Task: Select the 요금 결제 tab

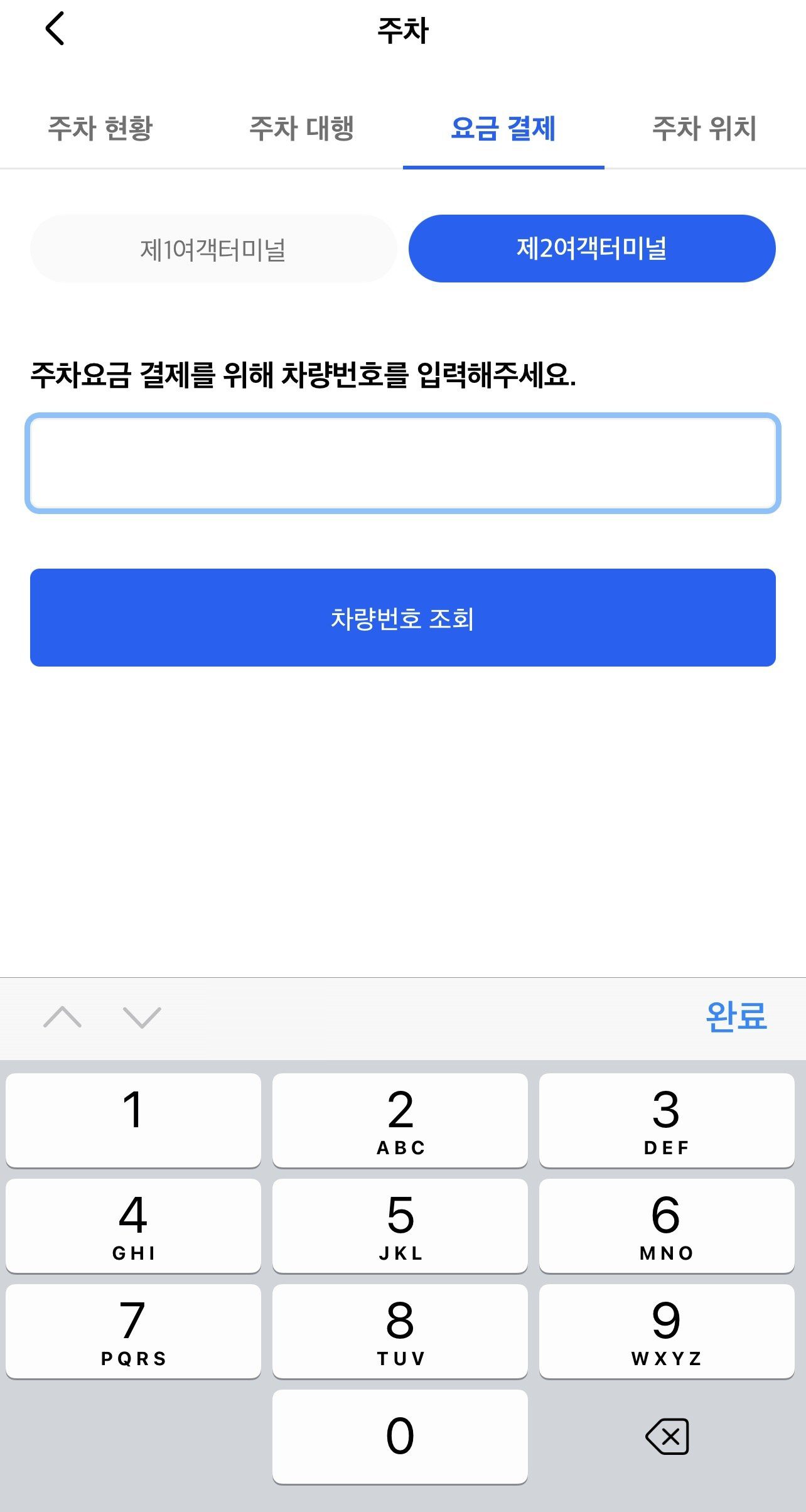Action: pyautogui.click(x=503, y=129)
